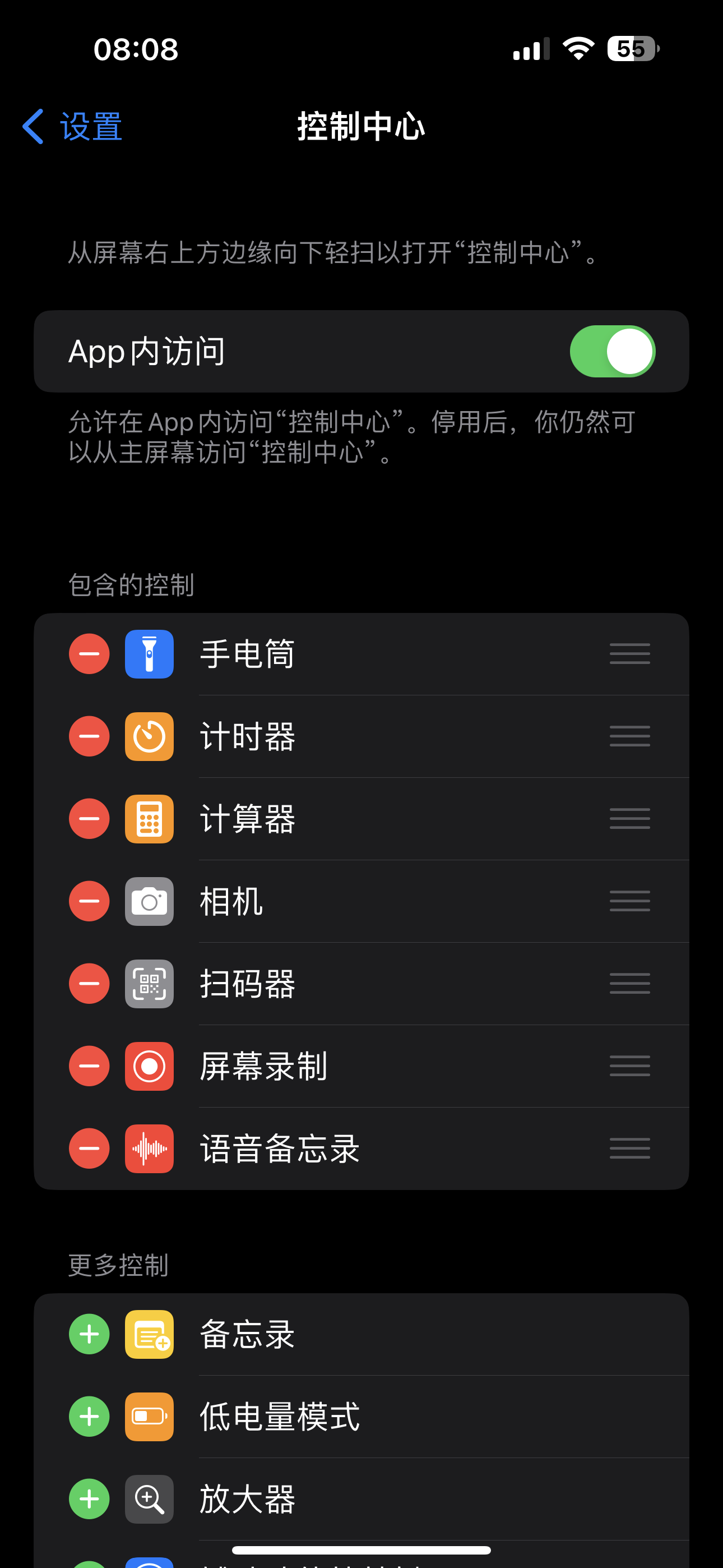Delete 扫码器 from control center

90,984
